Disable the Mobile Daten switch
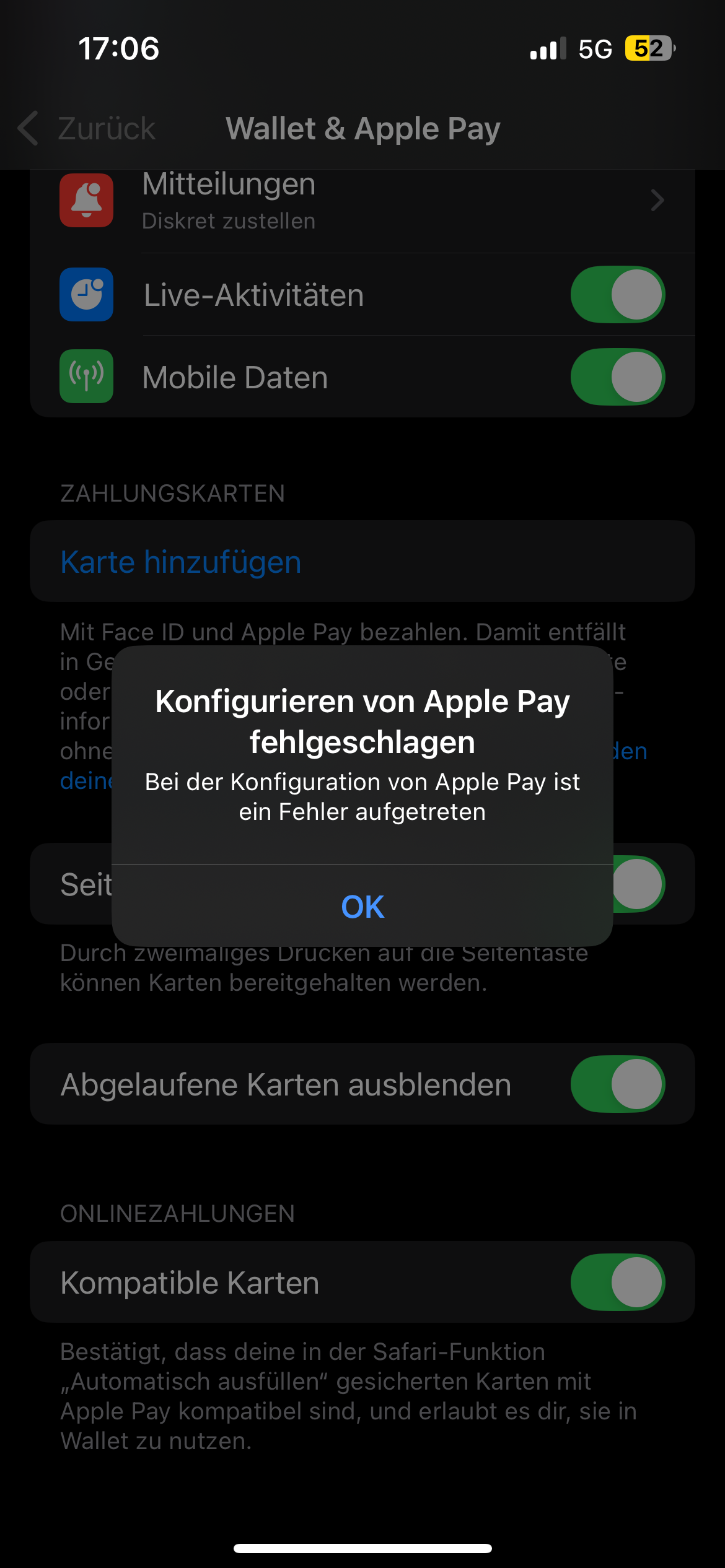Image resolution: width=725 pixels, height=1568 pixels. point(618,377)
